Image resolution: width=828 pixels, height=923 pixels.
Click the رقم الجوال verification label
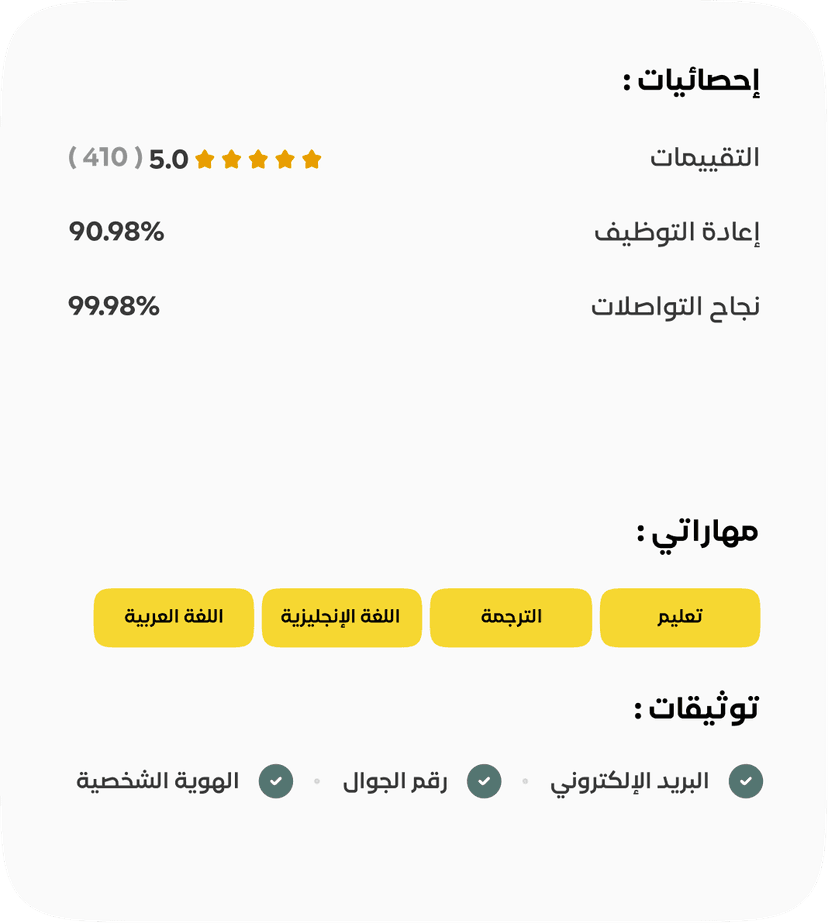[x=394, y=780]
